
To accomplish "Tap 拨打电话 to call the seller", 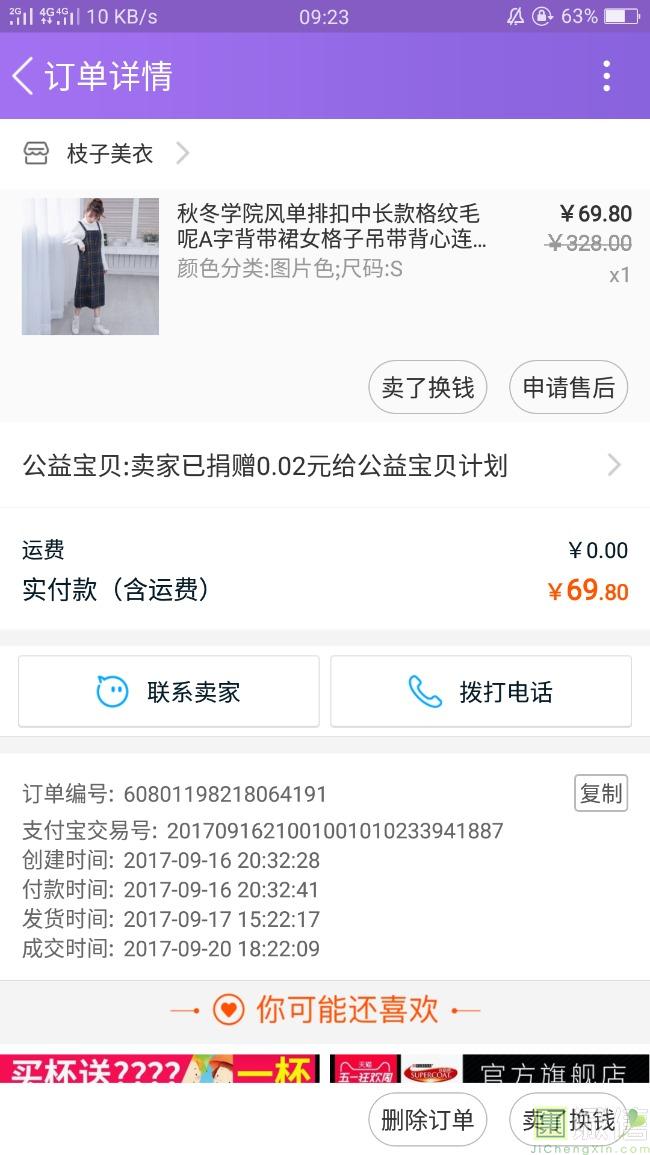I will point(480,692).
